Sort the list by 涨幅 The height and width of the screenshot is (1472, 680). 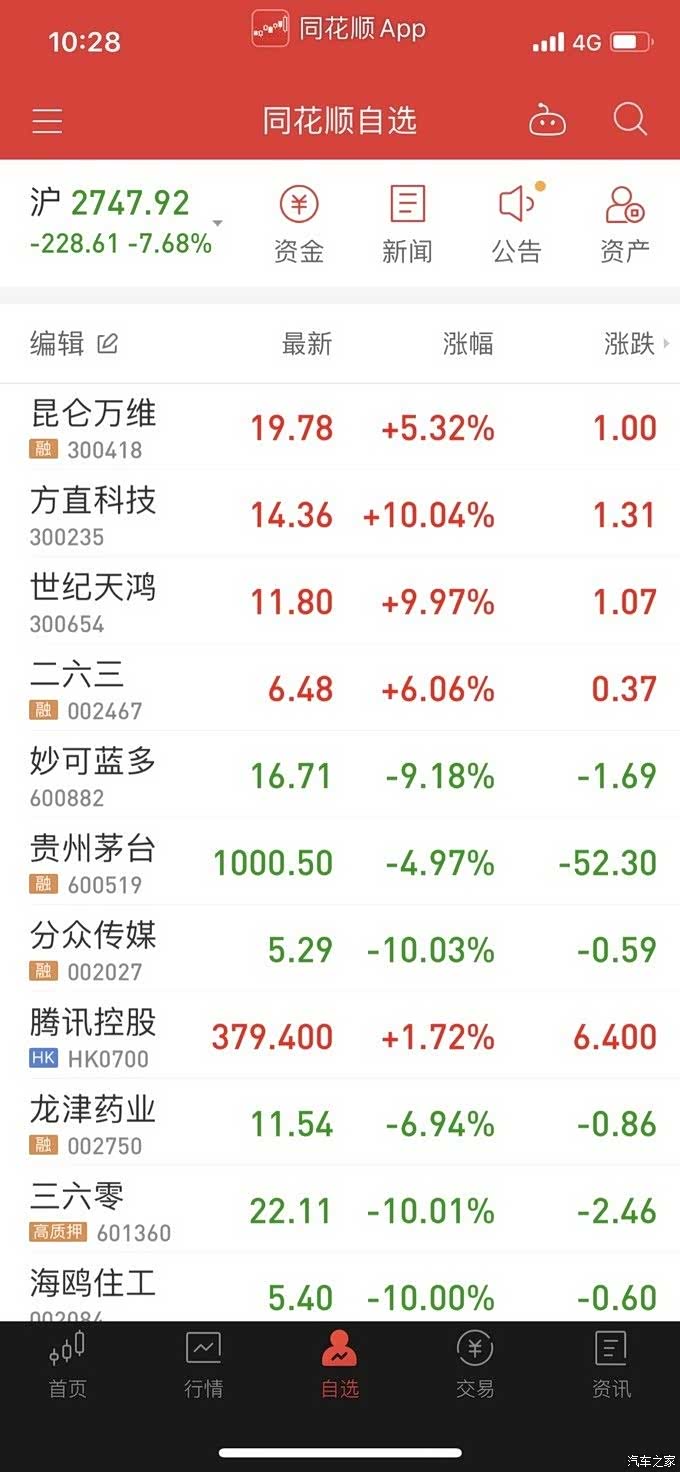pos(468,344)
